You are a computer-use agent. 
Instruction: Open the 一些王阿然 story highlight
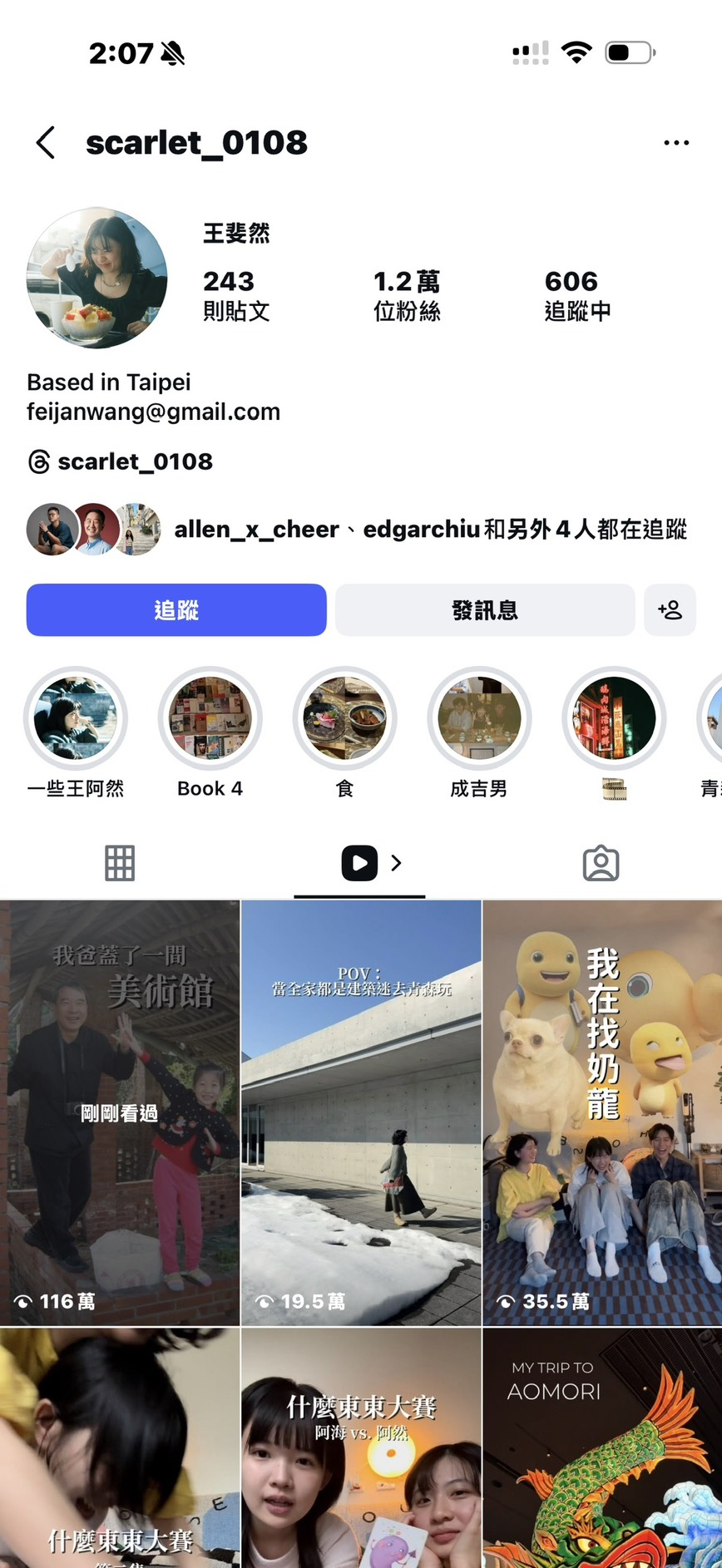click(76, 718)
